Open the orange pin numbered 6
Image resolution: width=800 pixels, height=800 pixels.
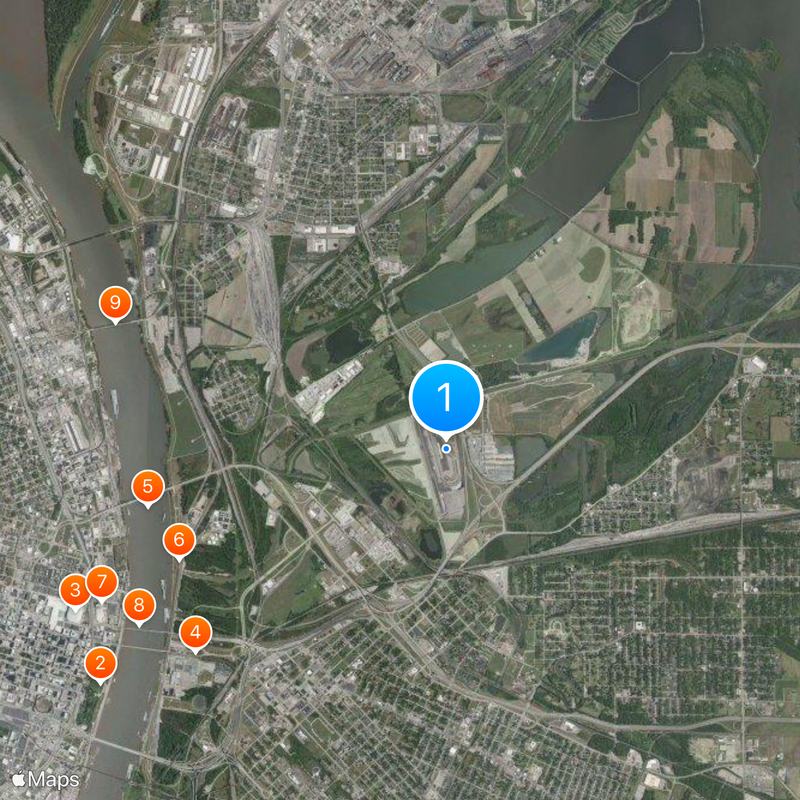179,541
